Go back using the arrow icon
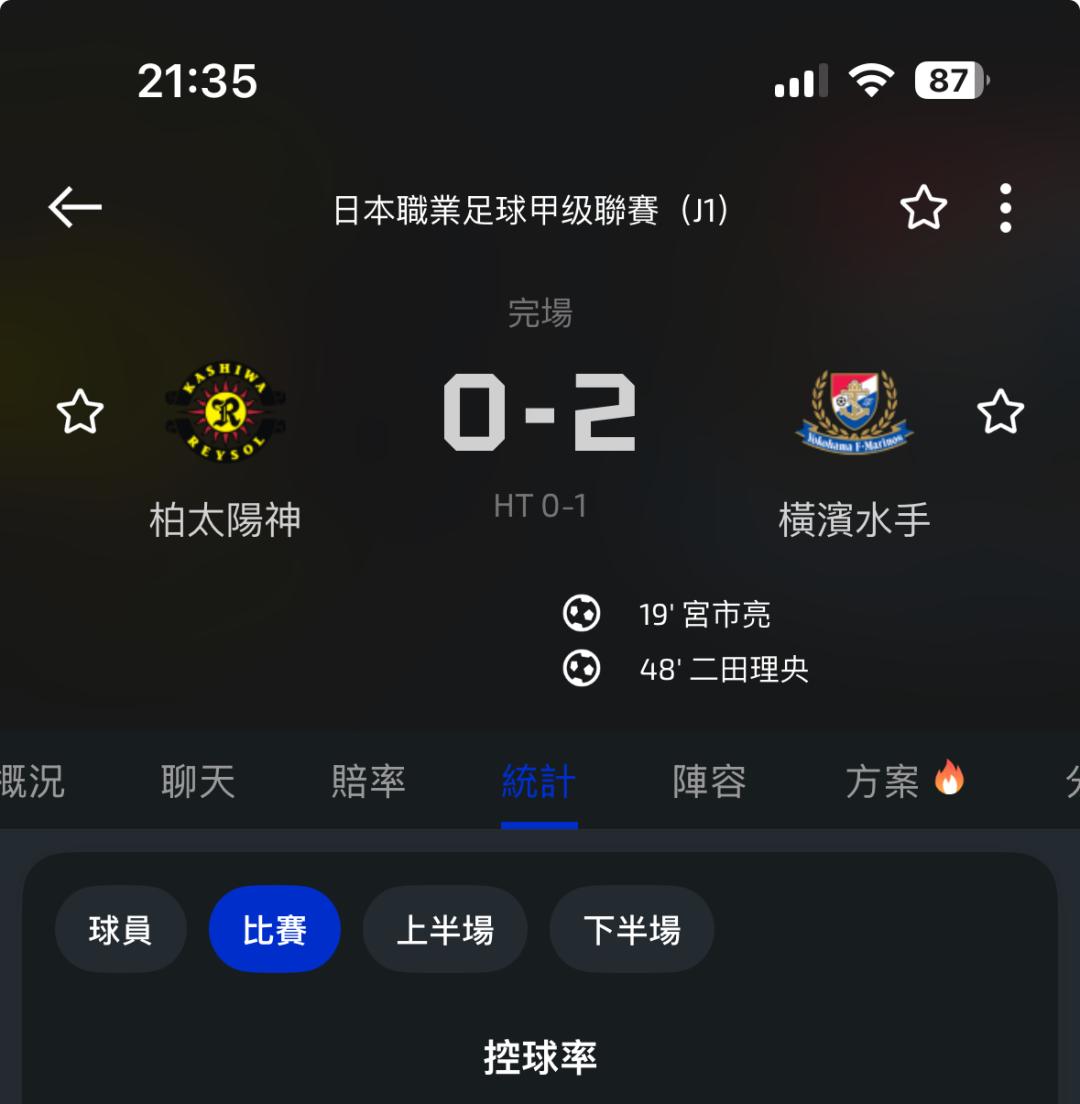Screen dimensions: 1080x1104 point(75,207)
